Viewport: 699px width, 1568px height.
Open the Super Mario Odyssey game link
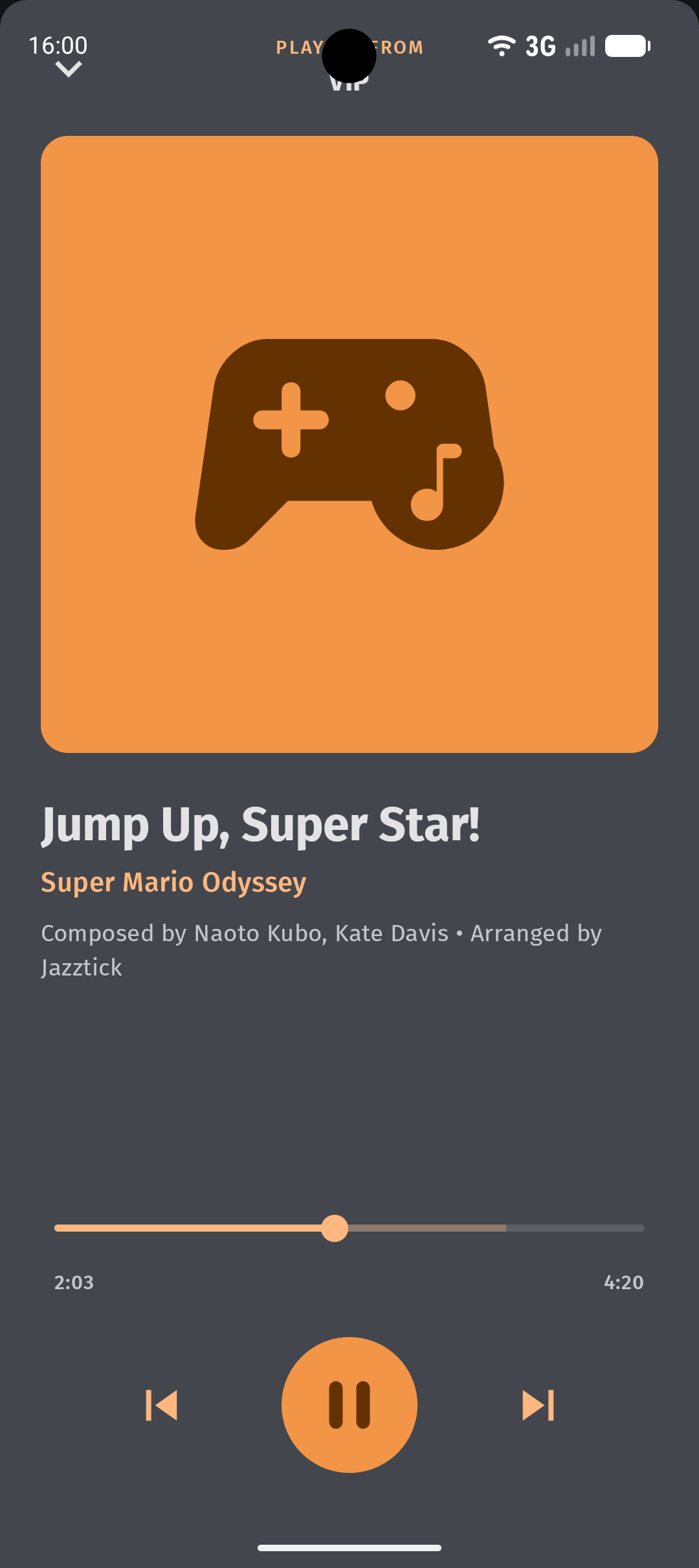[x=173, y=882]
